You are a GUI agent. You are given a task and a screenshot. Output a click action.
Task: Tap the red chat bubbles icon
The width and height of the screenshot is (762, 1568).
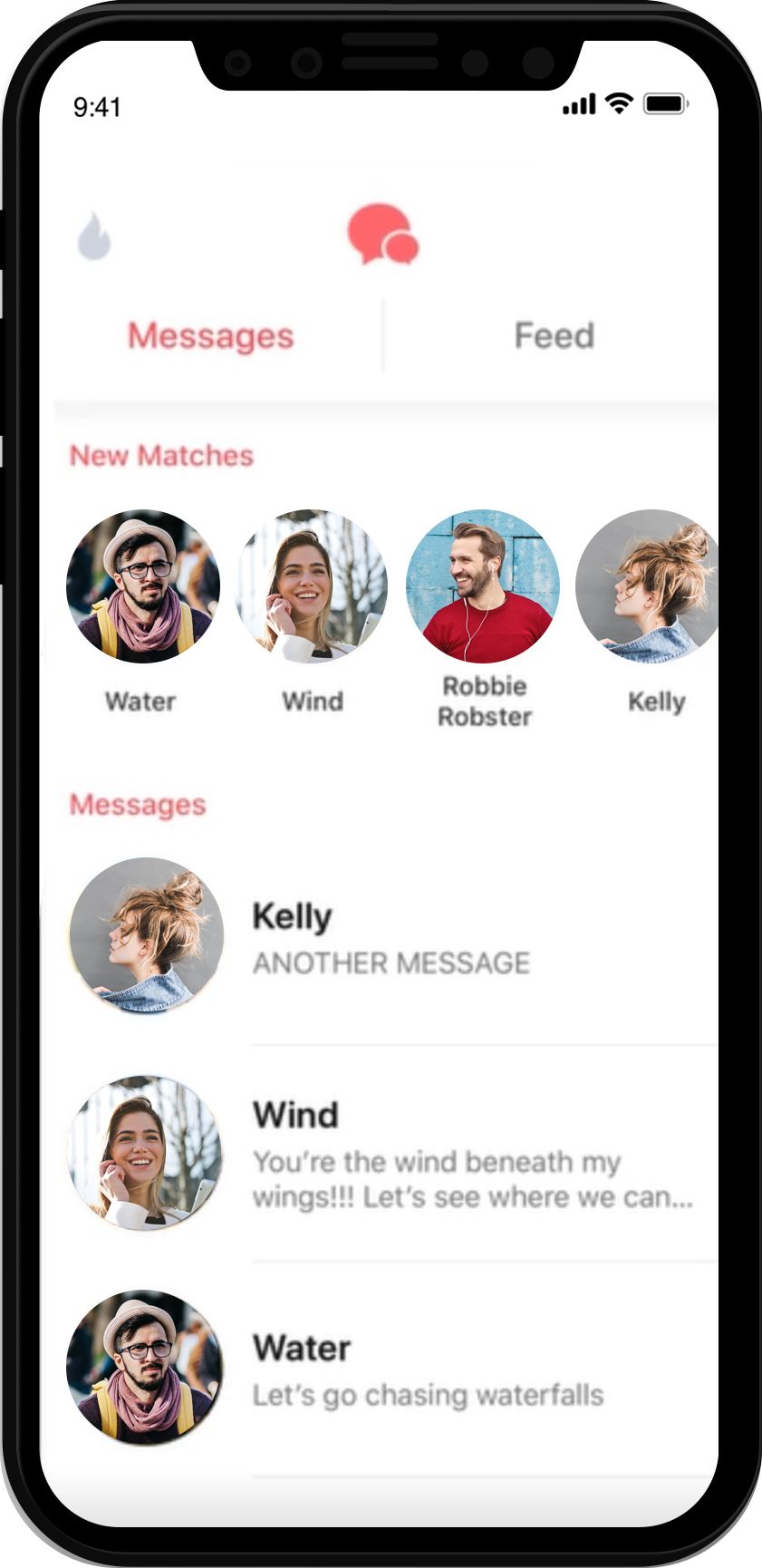[x=382, y=235]
